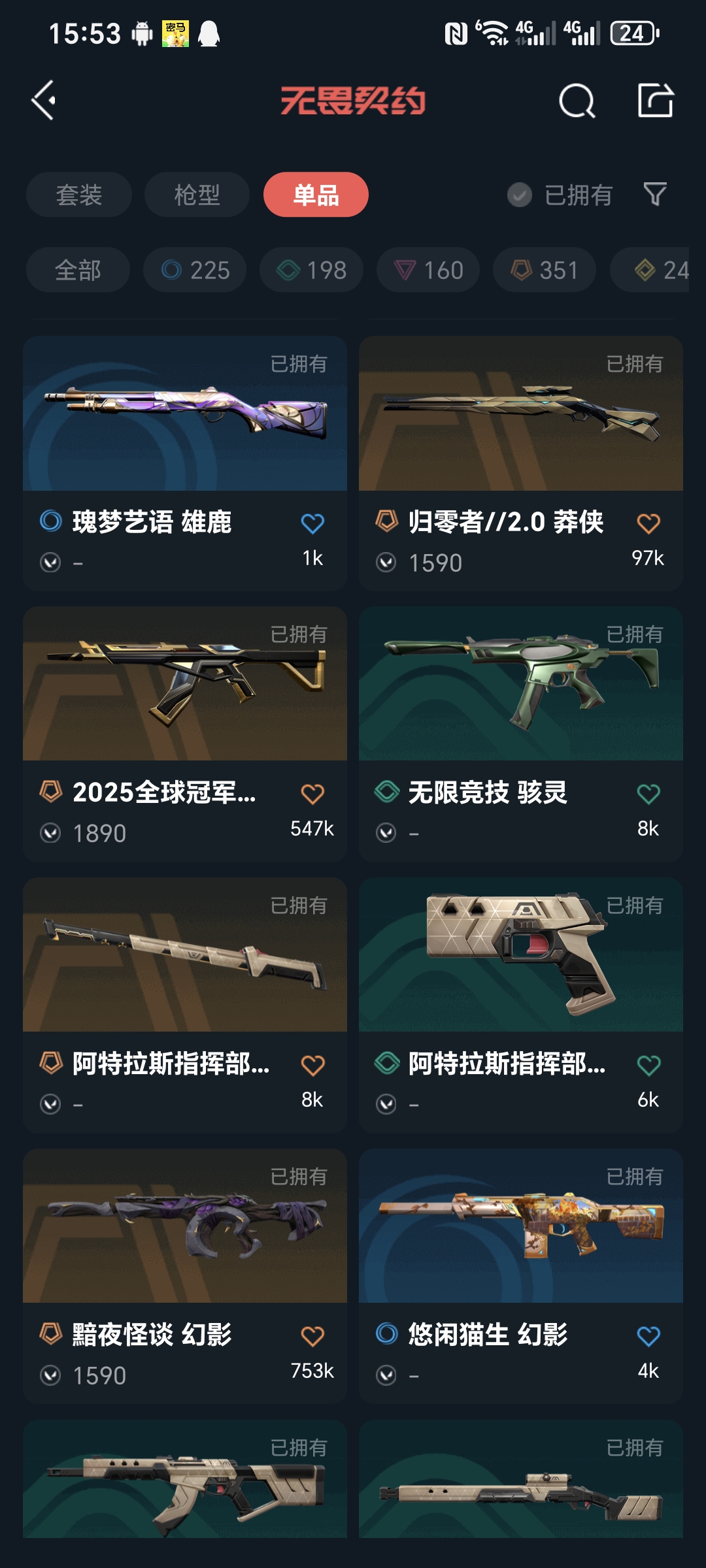Image resolution: width=706 pixels, height=1568 pixels.
Task: Filter by the 225 tier chip
Action: pyautogui.click(x=195, y=270)
